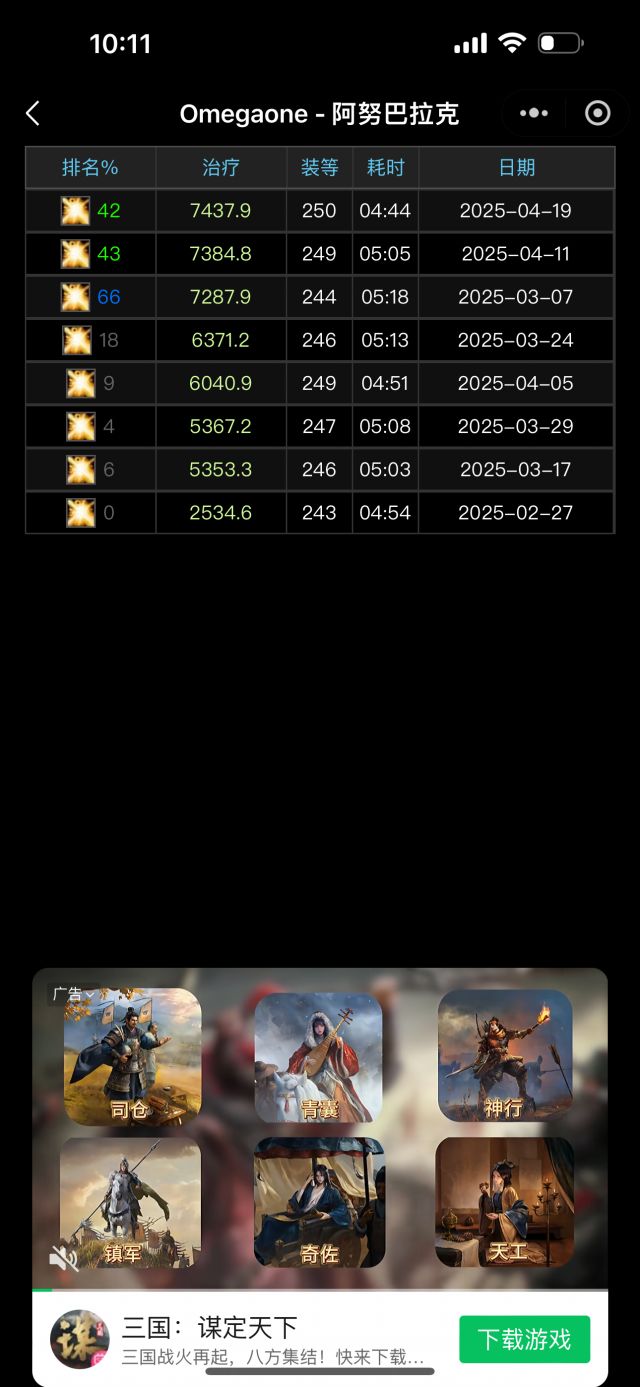Sort the table by 排名% column

point(90,168)
